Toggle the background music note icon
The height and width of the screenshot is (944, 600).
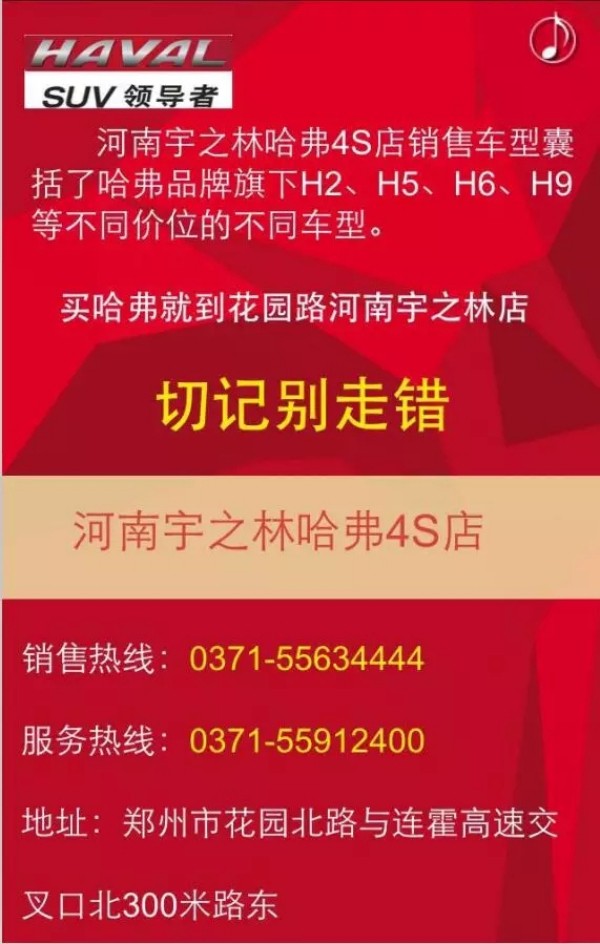[x=553, y=38]
